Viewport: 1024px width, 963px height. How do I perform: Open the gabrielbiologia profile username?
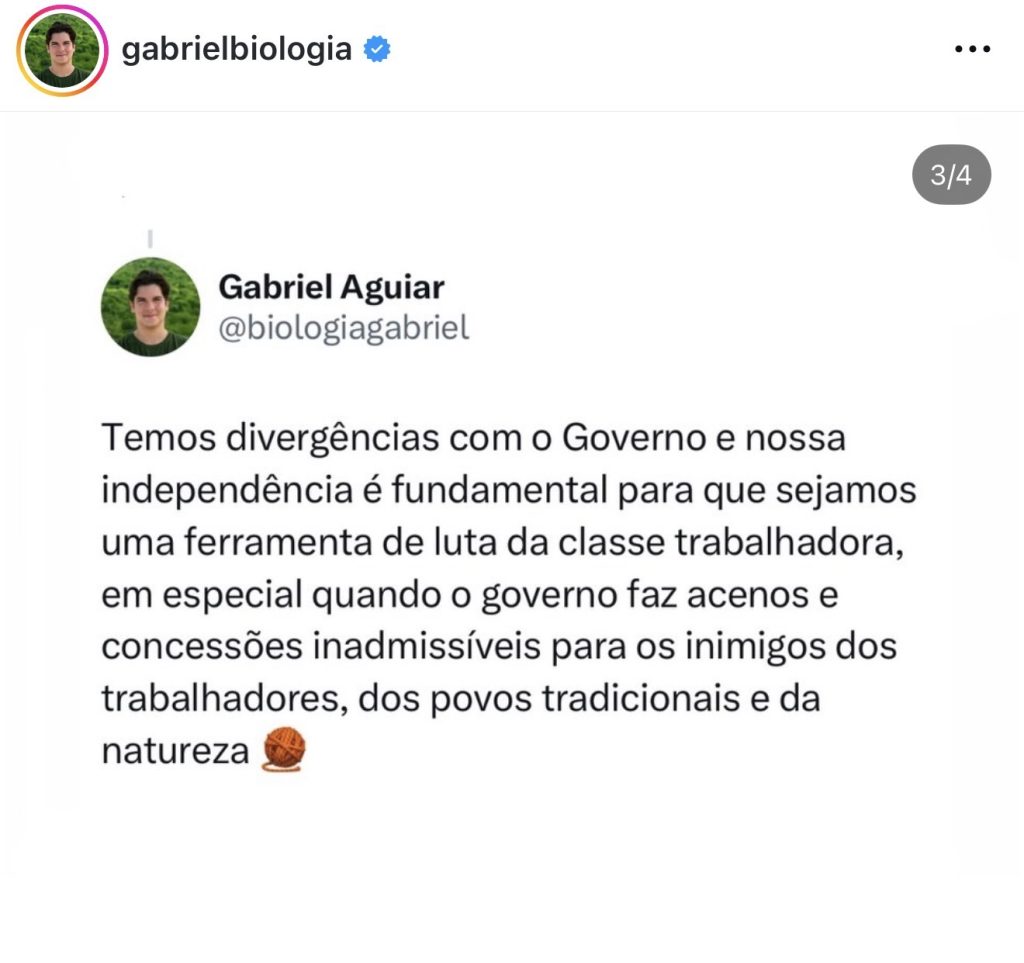coord(236,49)
